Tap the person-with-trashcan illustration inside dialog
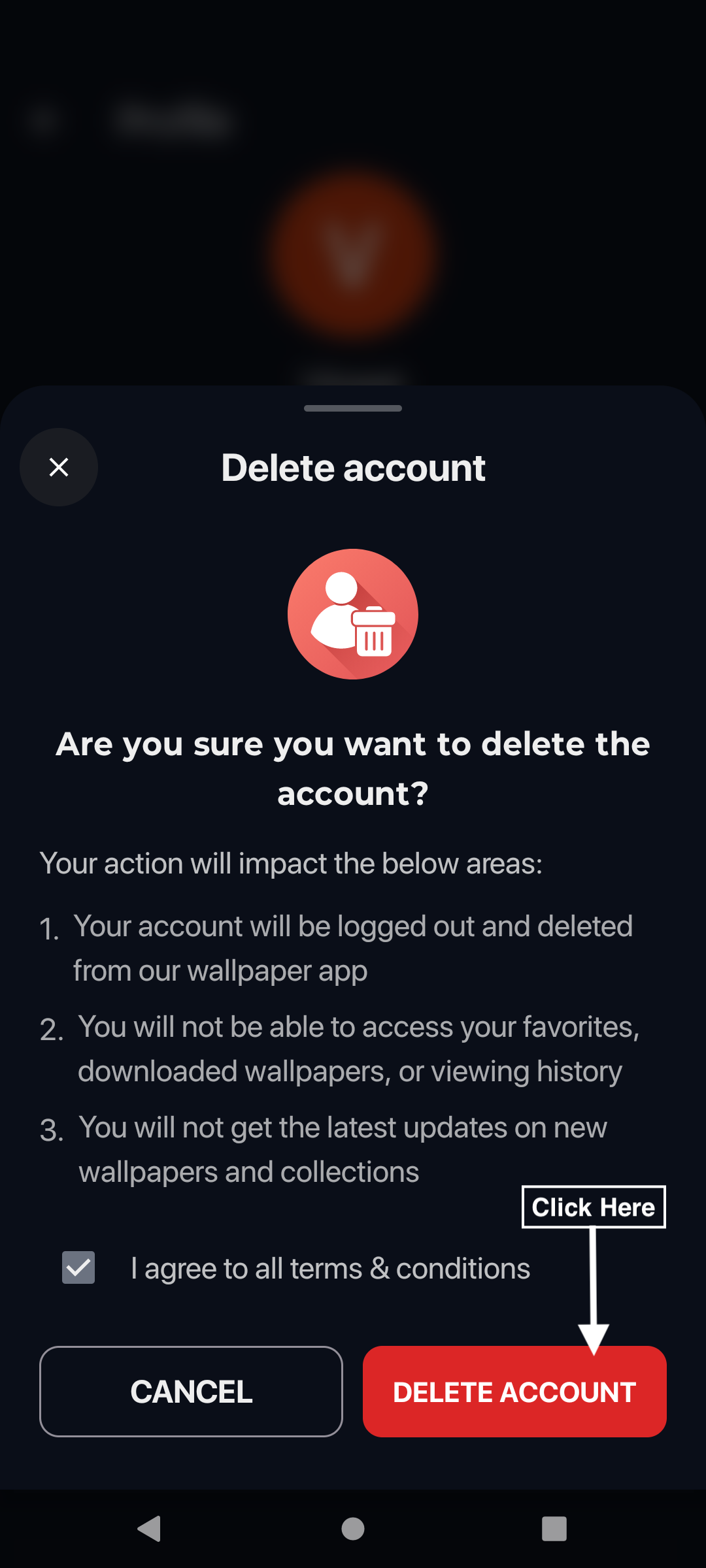This screenshot has width=706, height=1568. tap(352, 613)
